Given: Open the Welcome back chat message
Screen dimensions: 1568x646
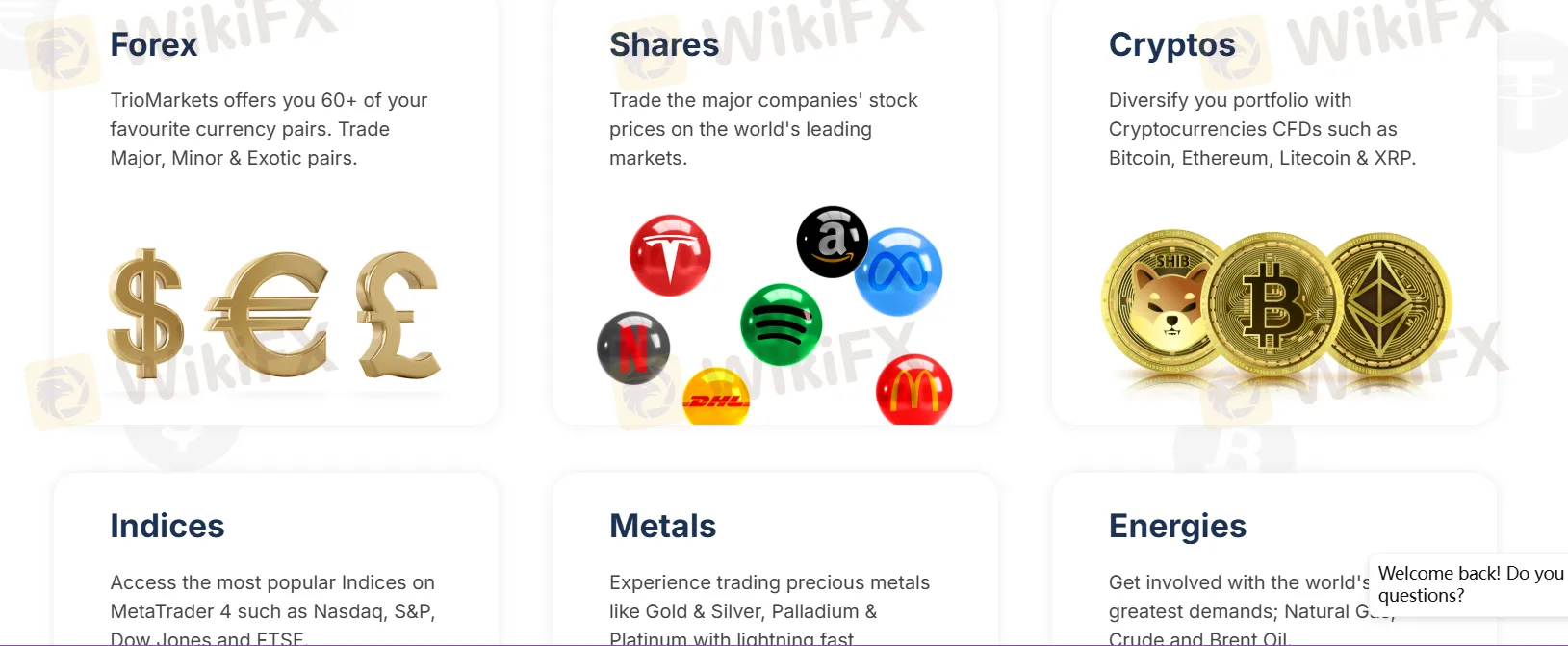Looking at the screenshot, I should click(x=1469, y=584).
